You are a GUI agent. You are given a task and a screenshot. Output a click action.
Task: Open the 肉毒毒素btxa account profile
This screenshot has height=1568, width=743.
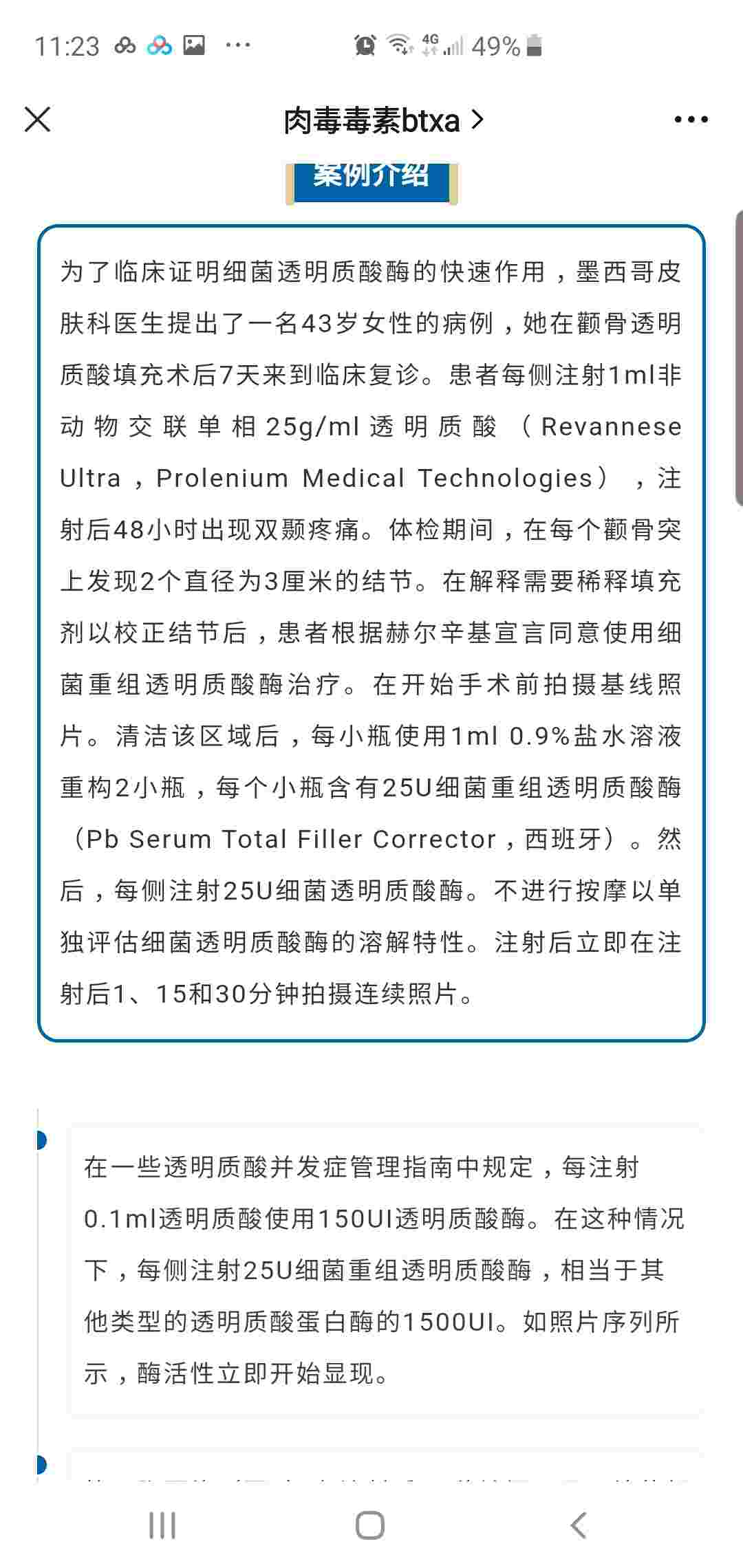tap(384, 121)
